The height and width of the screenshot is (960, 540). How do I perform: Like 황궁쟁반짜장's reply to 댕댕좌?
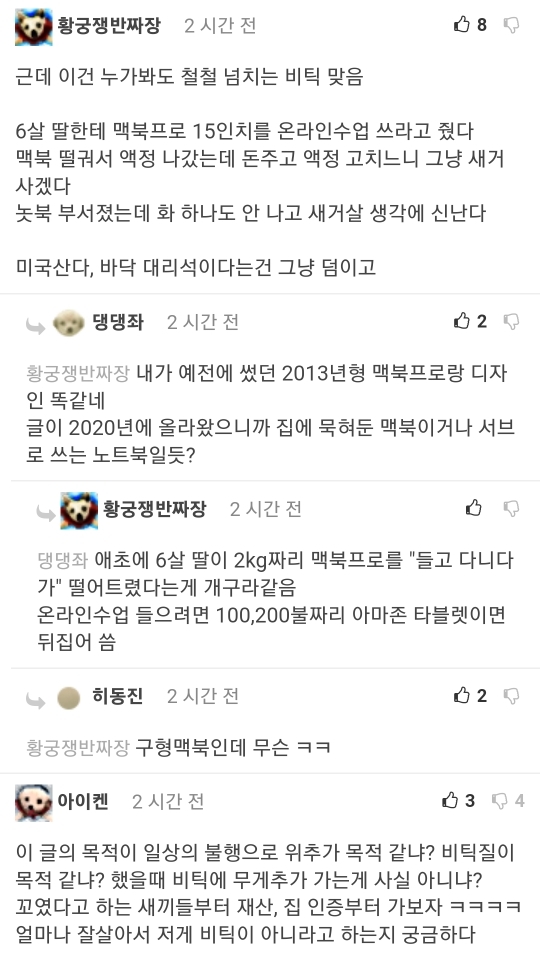coord(473,508)
